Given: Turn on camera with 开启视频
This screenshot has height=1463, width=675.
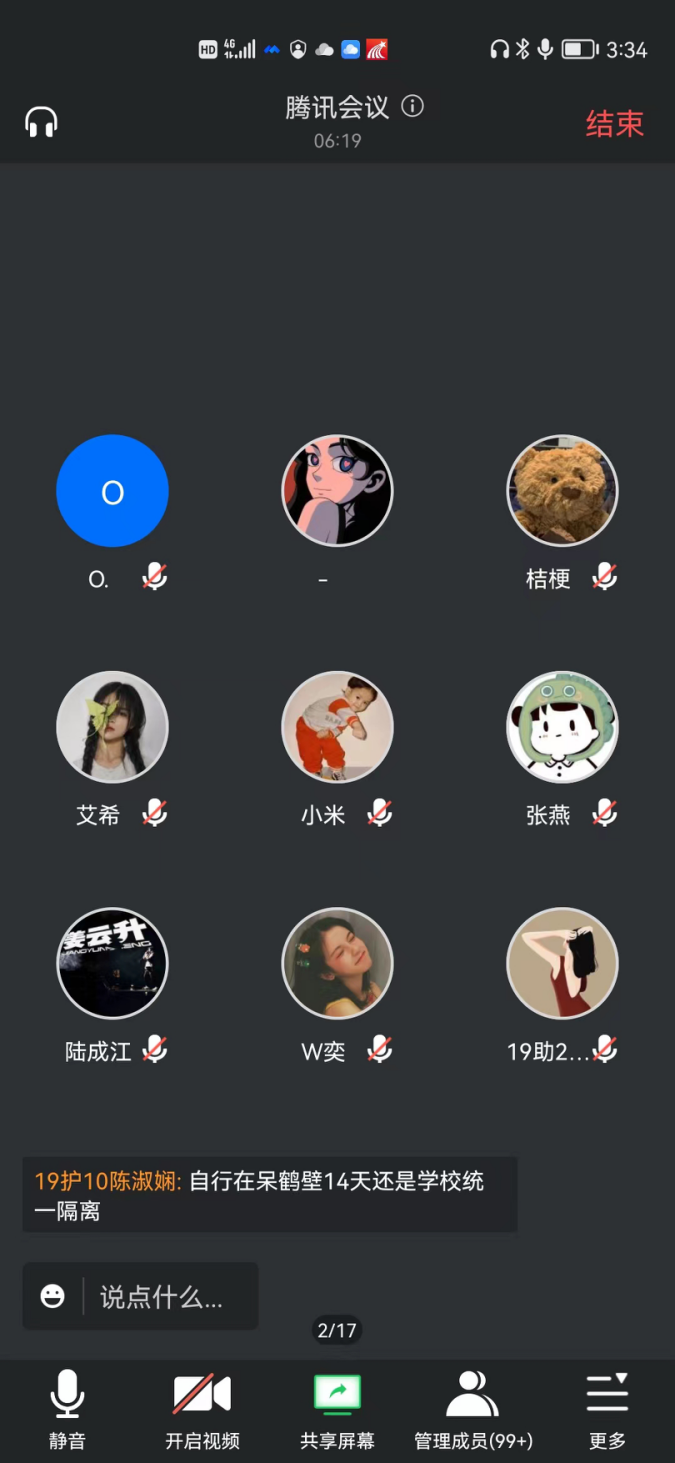Looking at the screenshot, I should click(202, 1408).
